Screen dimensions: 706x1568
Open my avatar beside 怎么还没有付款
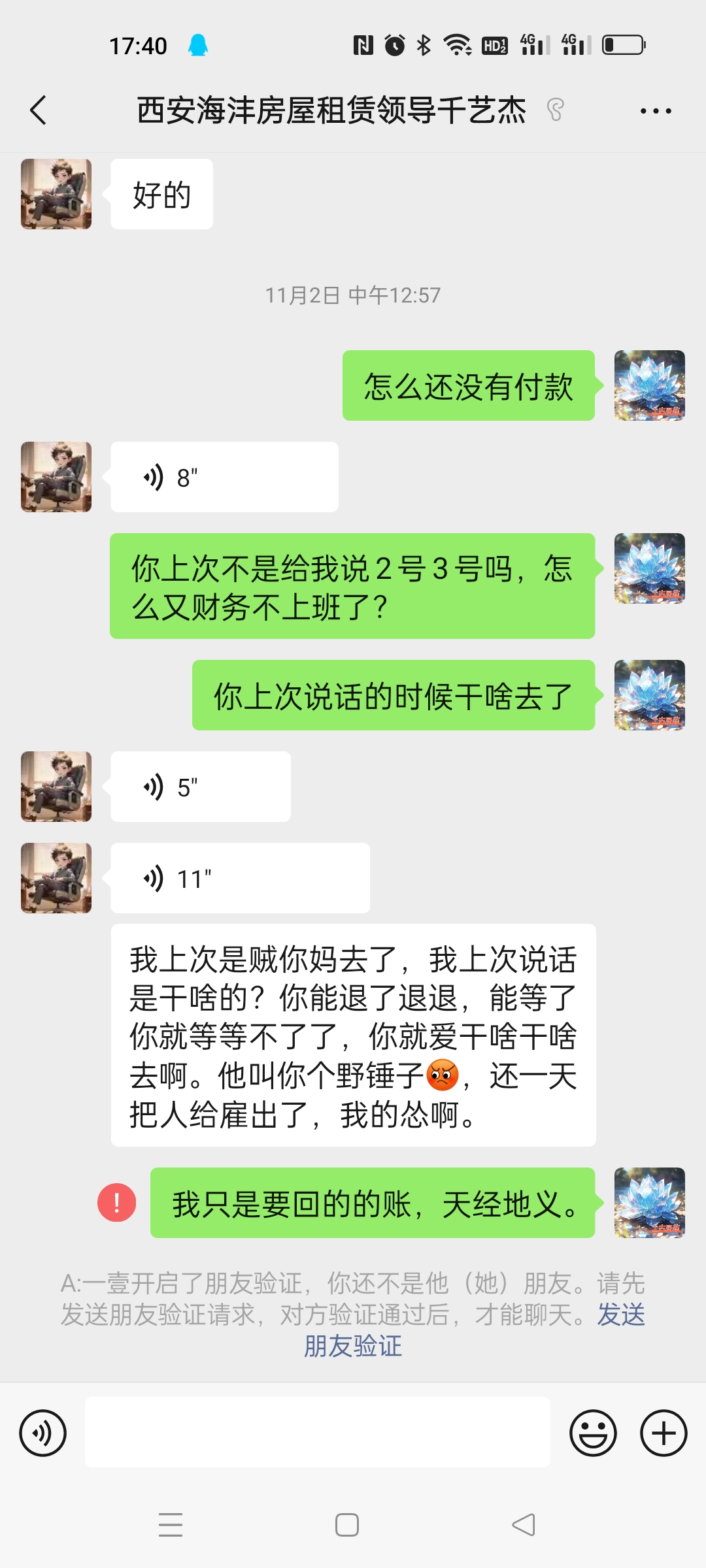coord(649,385)
